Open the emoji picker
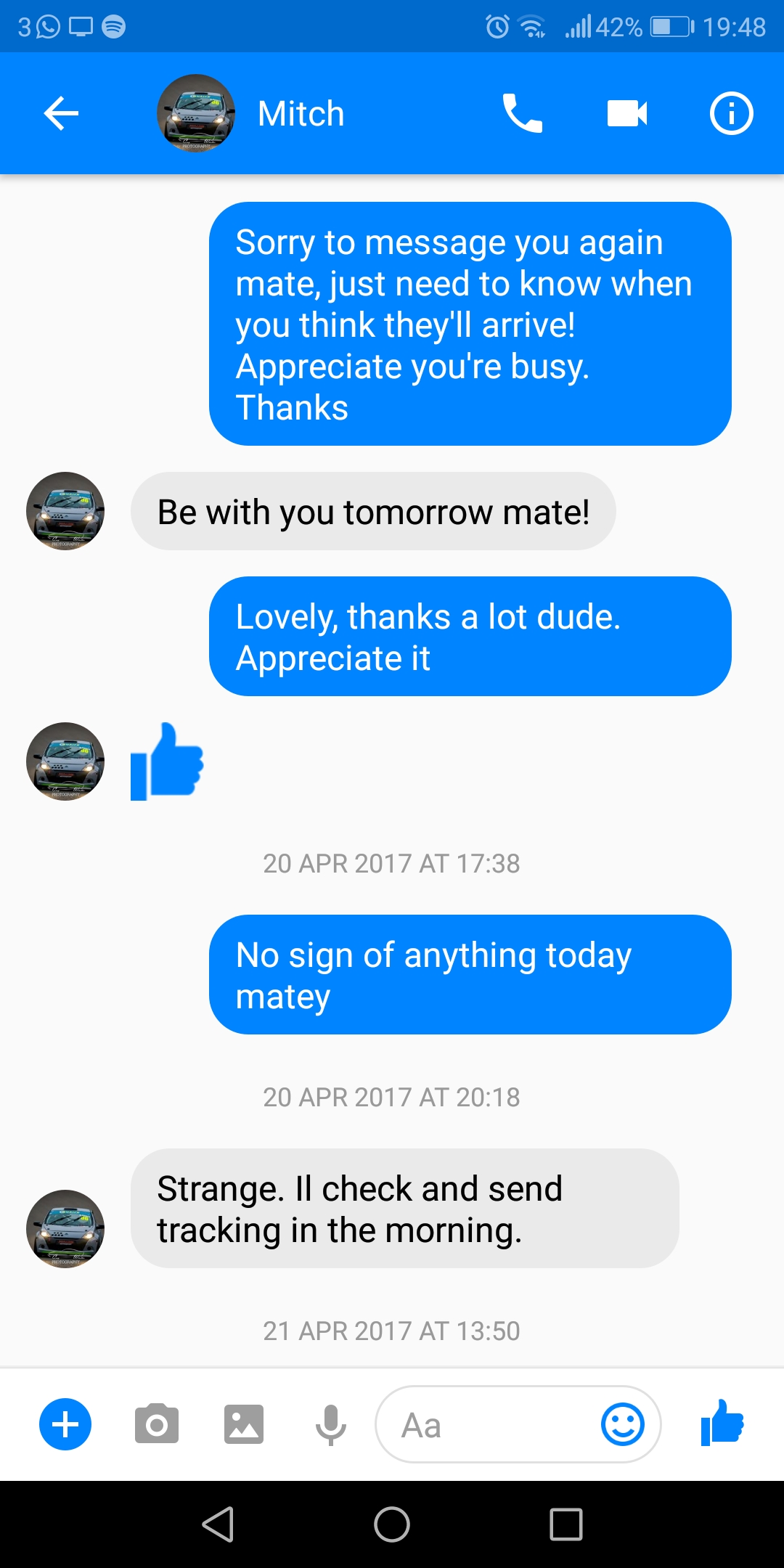Viewport: 784px width, 1568px height. [623, 1424]
